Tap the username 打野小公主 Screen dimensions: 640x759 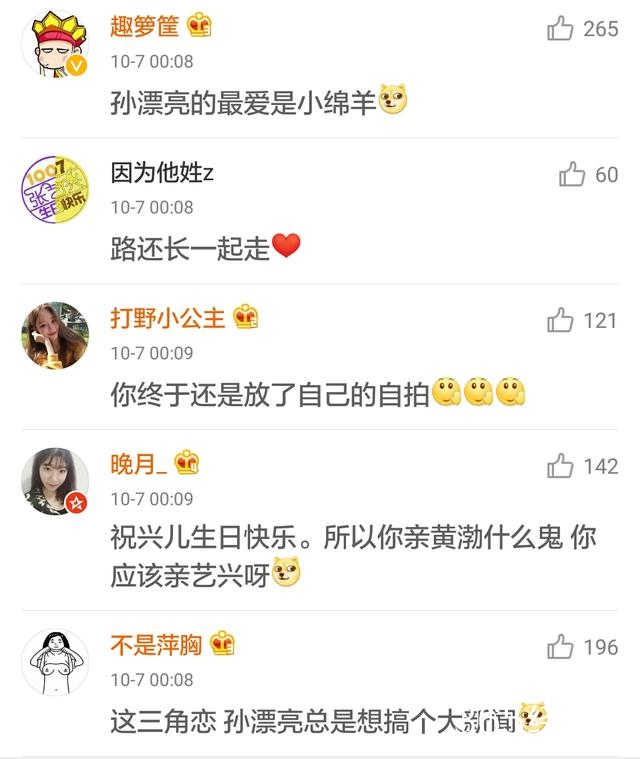point(168,319)
